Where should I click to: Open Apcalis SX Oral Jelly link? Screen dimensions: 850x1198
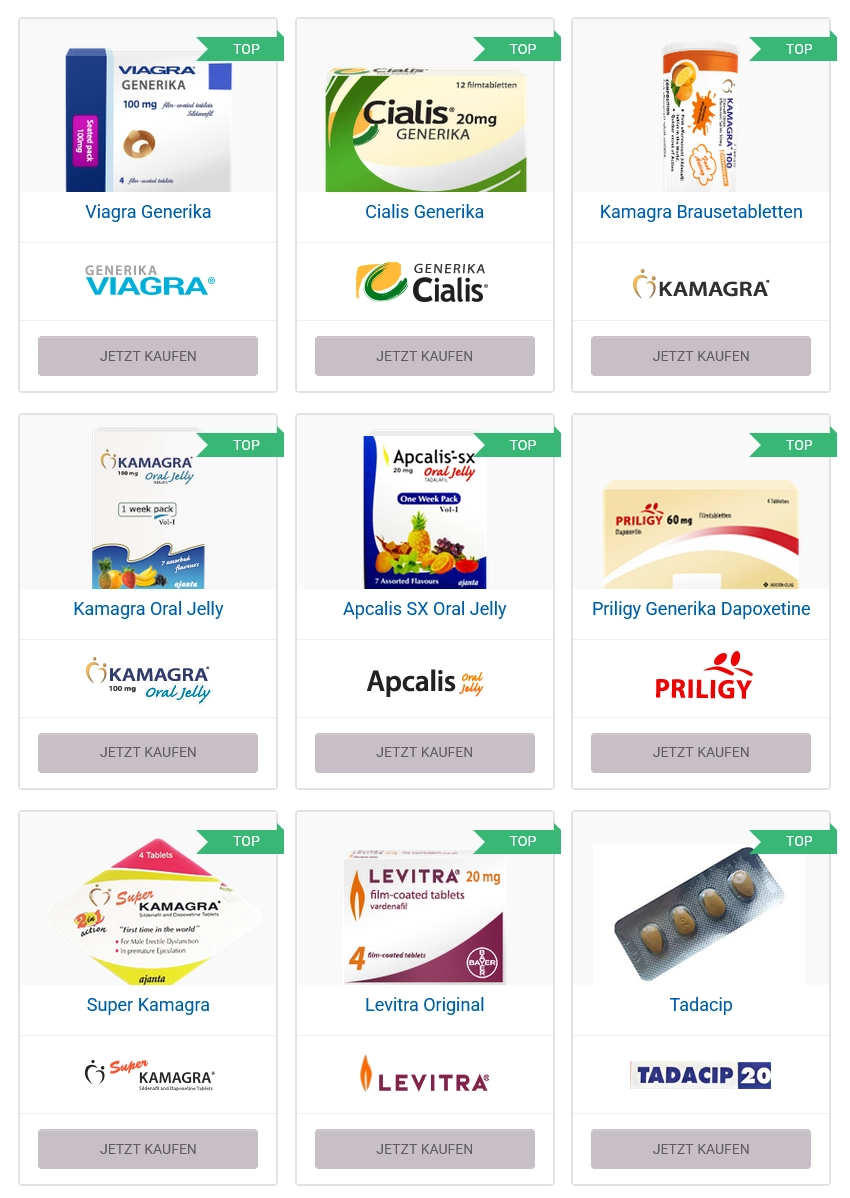[x=424, y=609]
